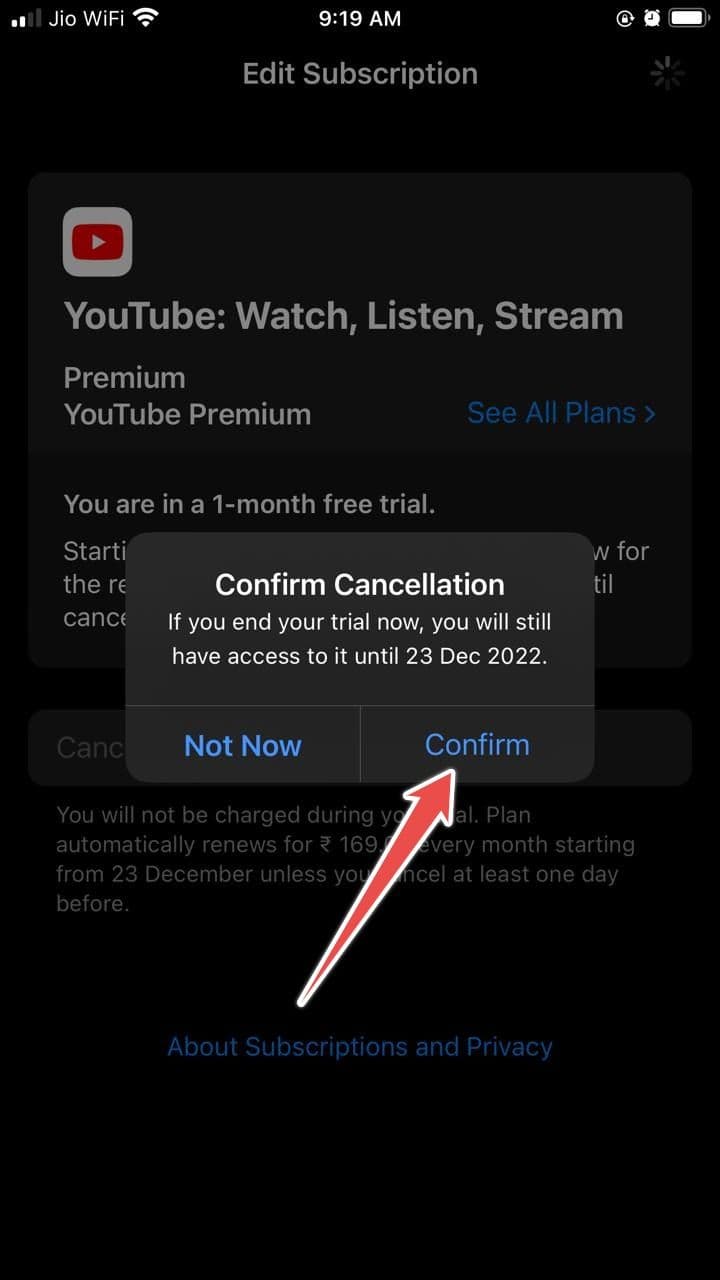Open See All Plans
The width and height of the screenshot is (720, 1280).
point(560,413)
